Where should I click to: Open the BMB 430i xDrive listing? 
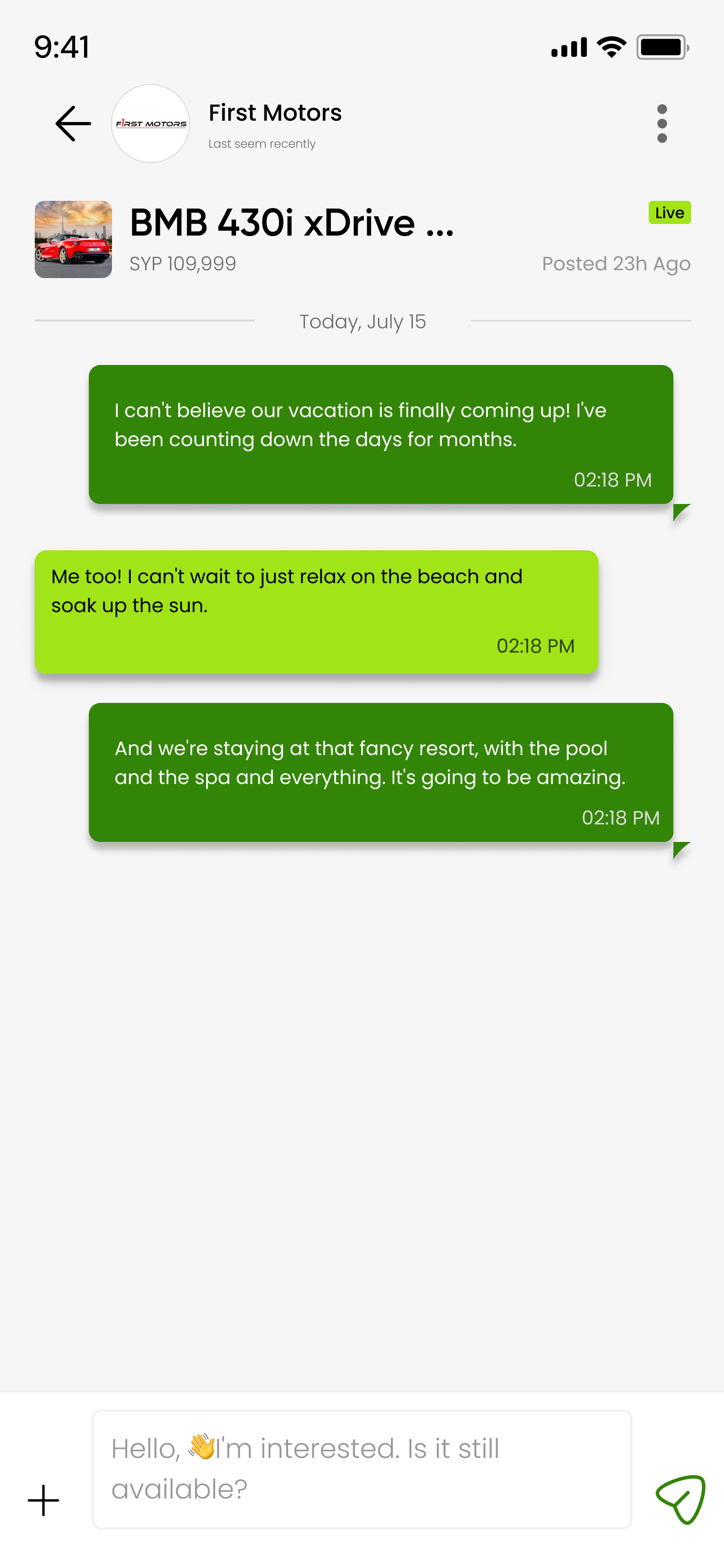click(362, 239)
